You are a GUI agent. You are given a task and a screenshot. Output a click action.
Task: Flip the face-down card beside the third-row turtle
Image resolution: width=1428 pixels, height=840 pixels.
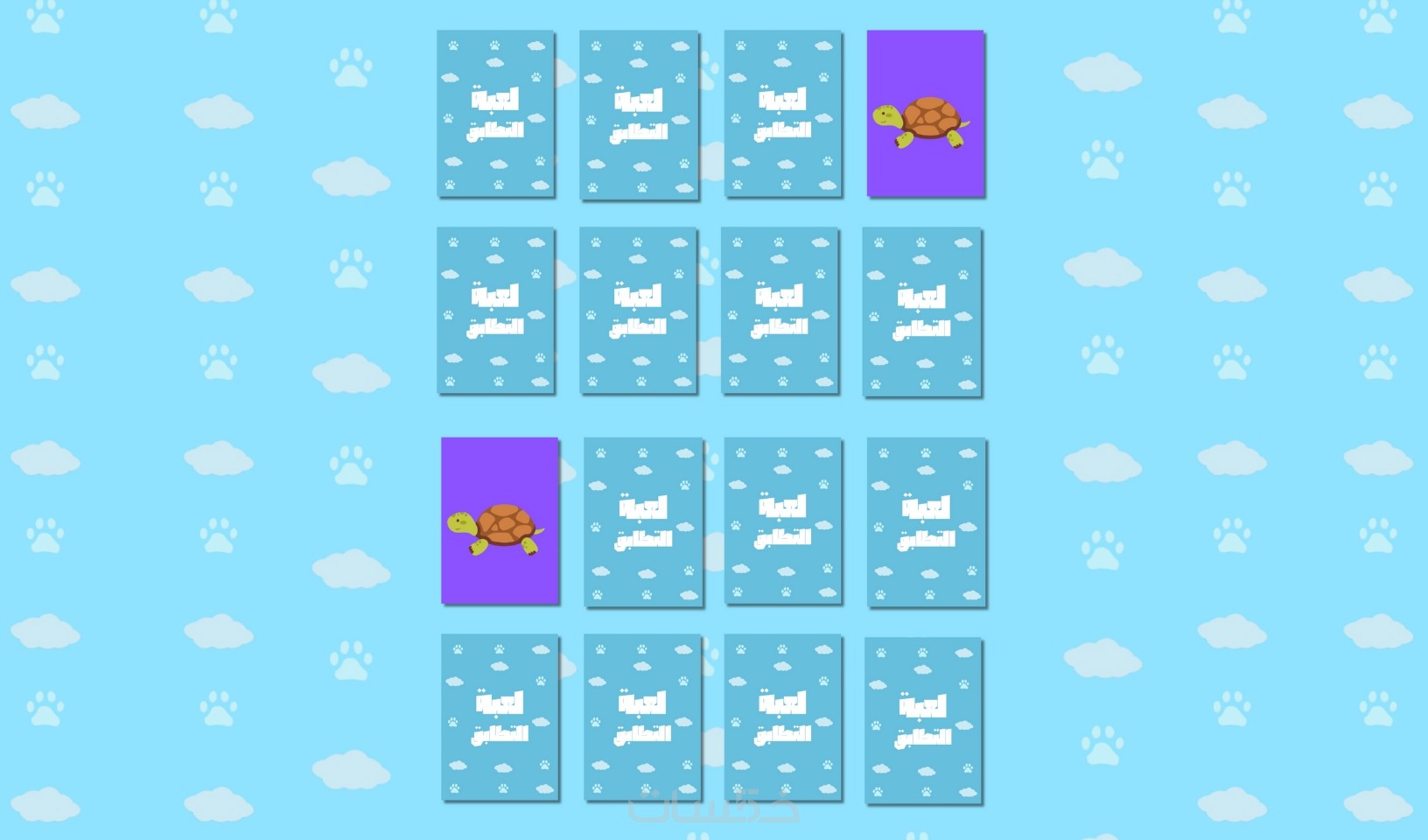[643, 521]
